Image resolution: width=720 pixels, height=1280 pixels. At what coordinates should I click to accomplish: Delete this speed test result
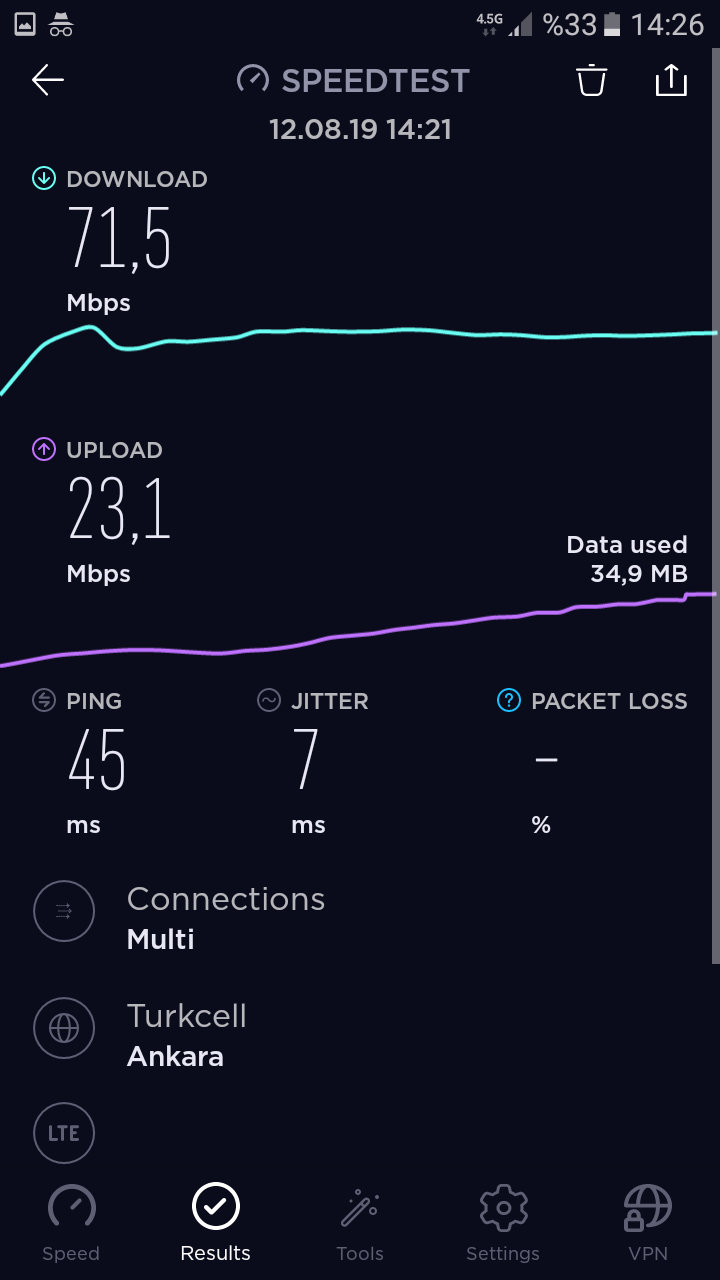pyautogui.click(x=592, y=80)
